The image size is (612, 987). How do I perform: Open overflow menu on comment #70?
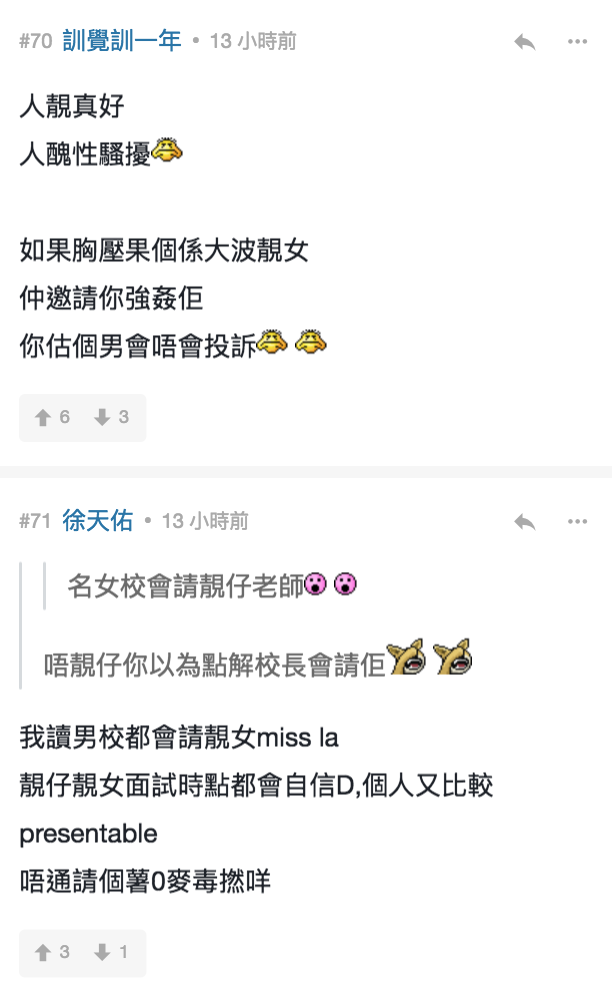click(577, 42)
